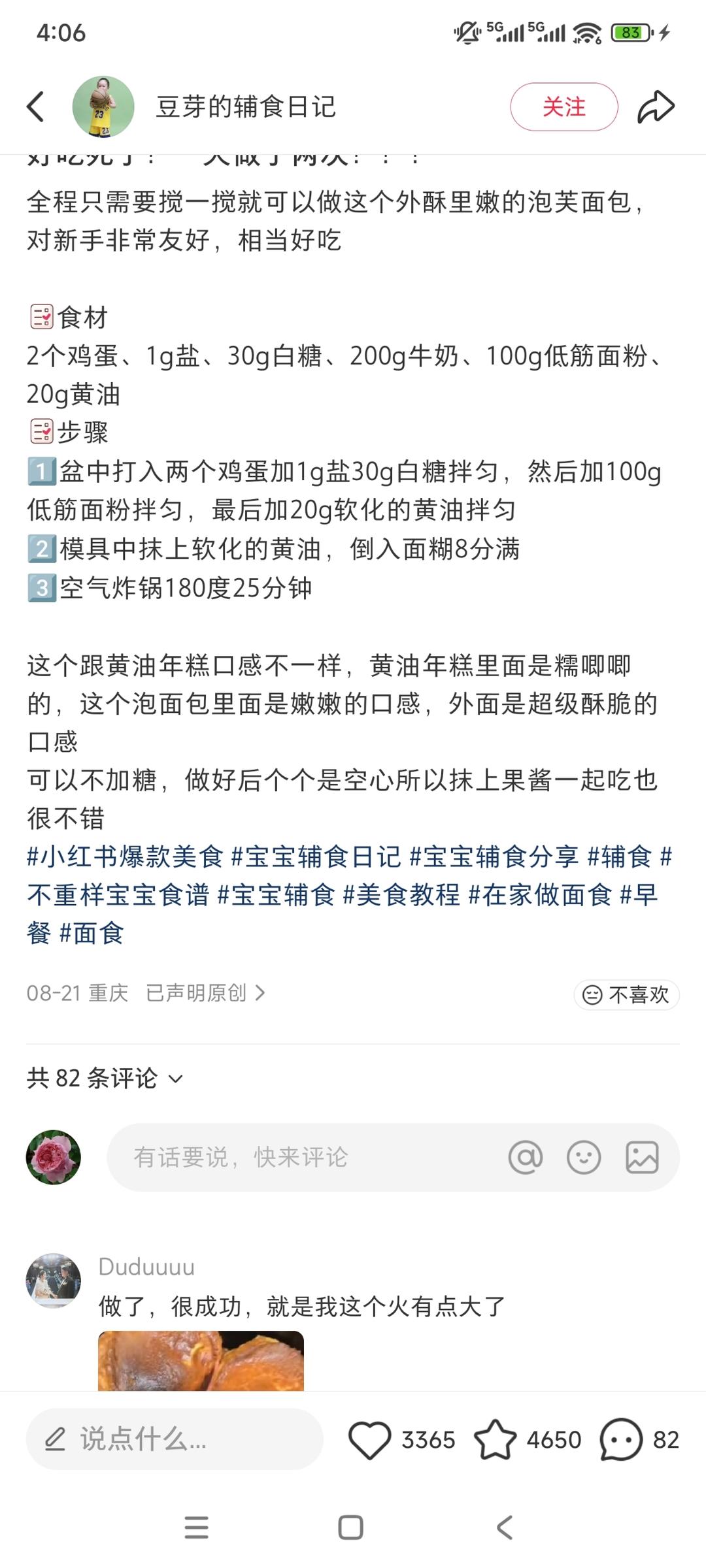The image size is (706, 1568).
Task: Tap the back arrow at top left
Action: (36, 106)
